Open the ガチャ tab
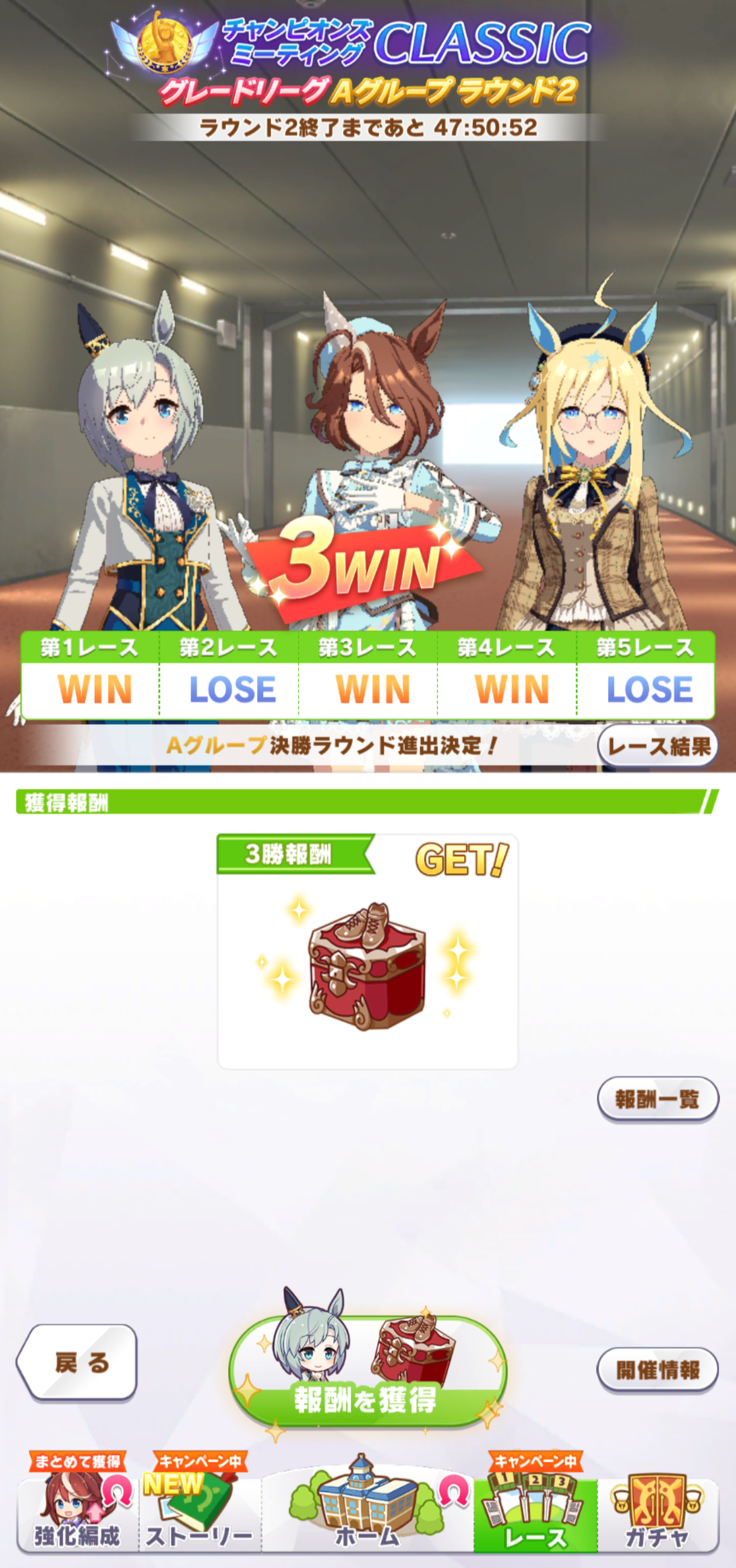Screen dimensions: 736x1568 coord(658,1514)
